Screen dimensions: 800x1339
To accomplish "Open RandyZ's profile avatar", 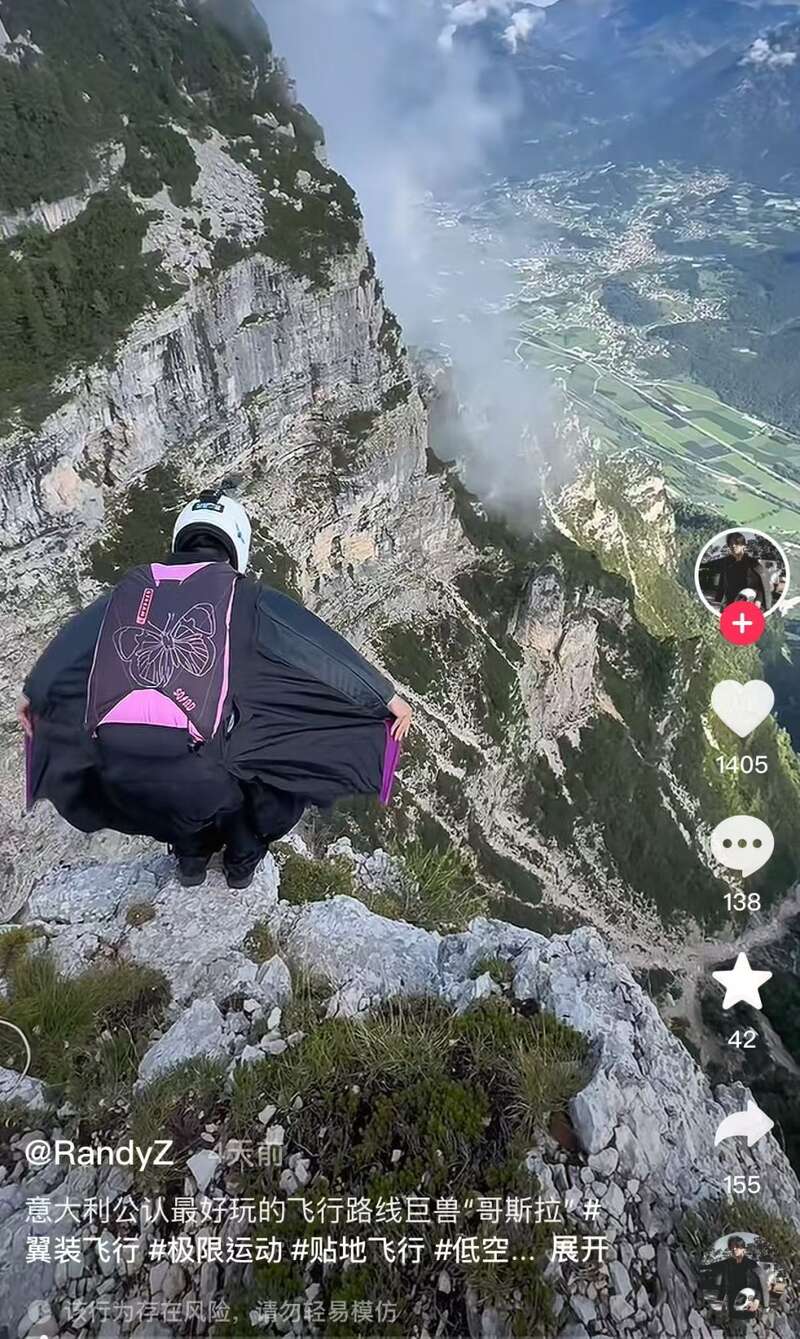I will 741,573.
